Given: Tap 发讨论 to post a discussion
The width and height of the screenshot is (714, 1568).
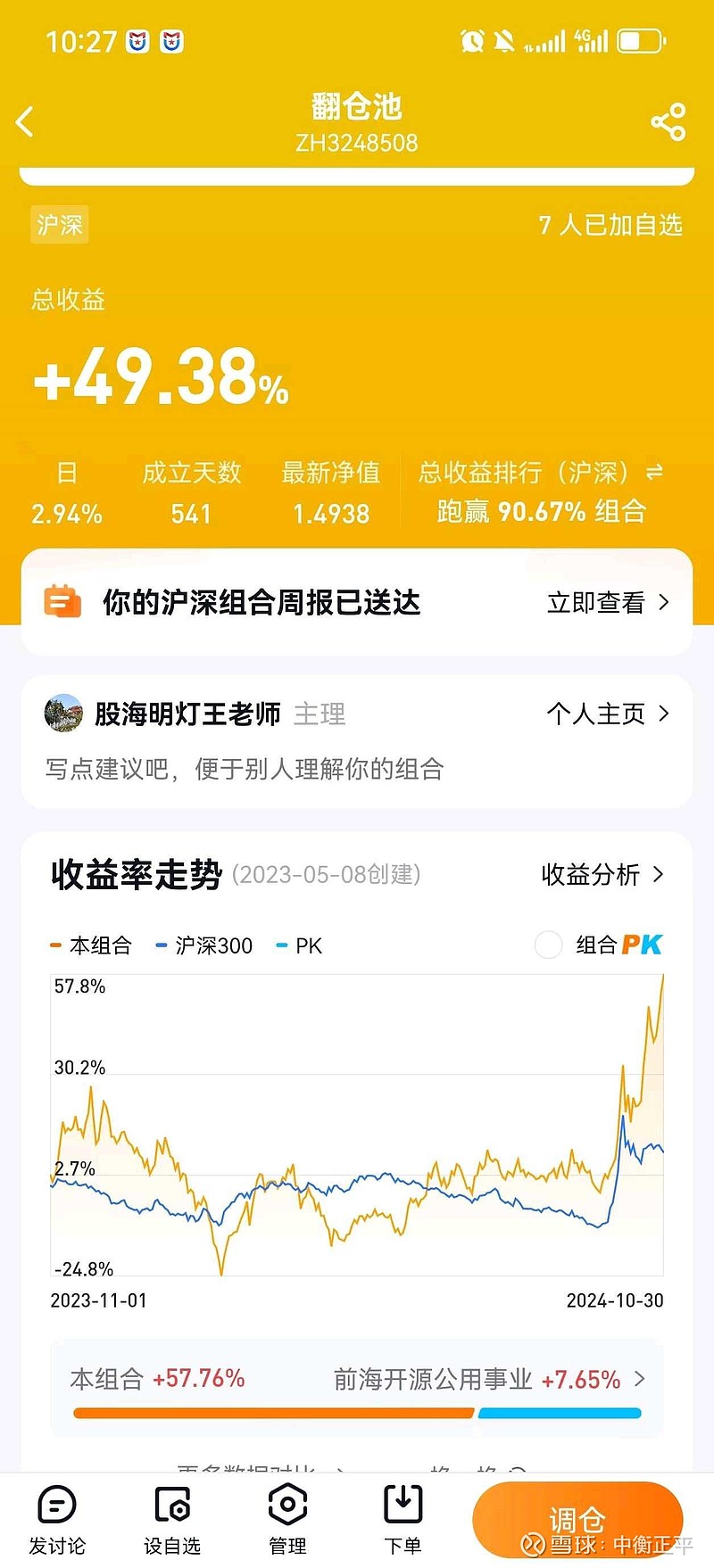Looking at the screenshot, I should pyautogui.click(x=57, y=1520).
